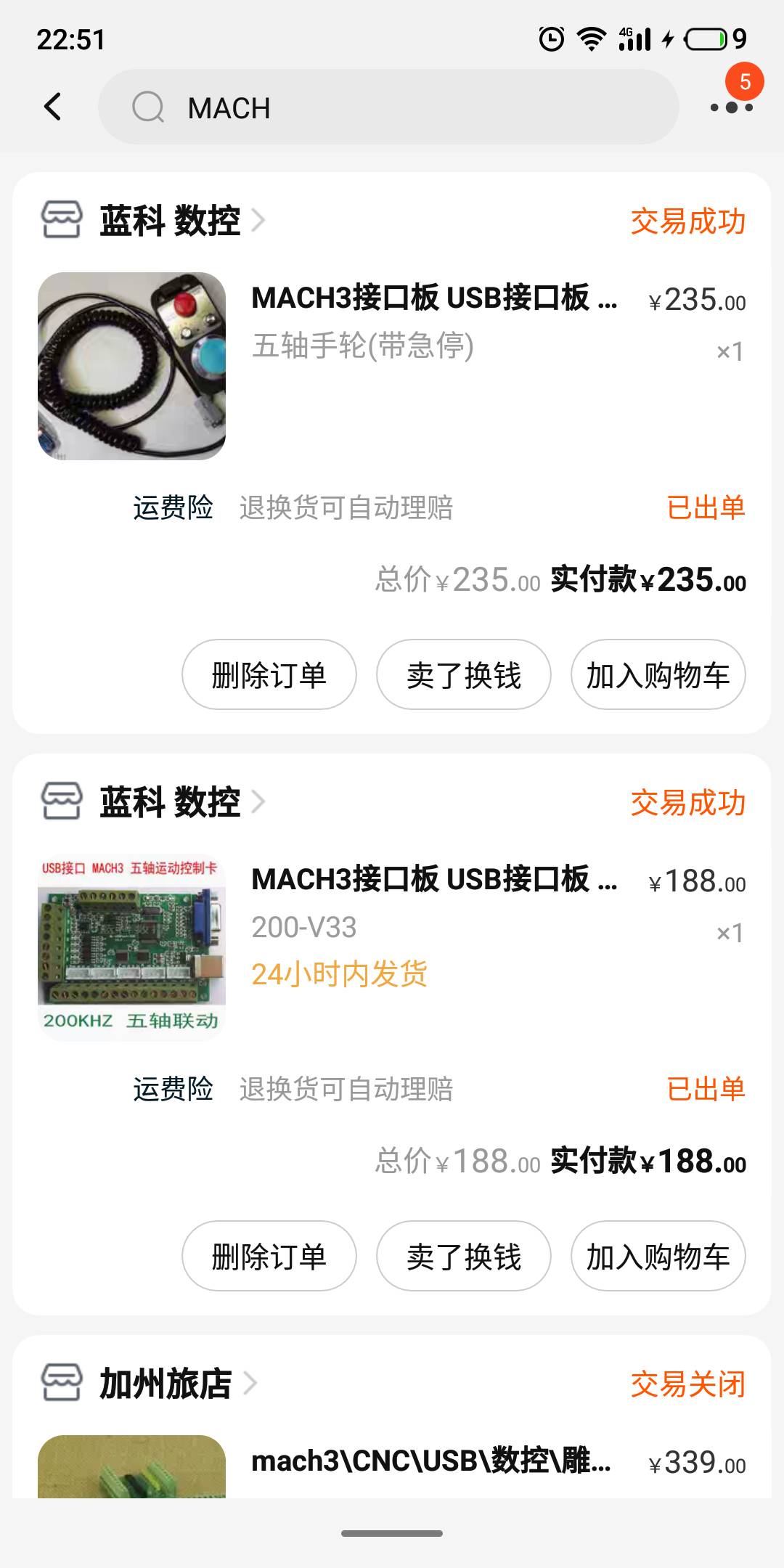Open the 加州旅店 shop page
The width and height of the screenshot is (784, 1568).
point(149,1384)
